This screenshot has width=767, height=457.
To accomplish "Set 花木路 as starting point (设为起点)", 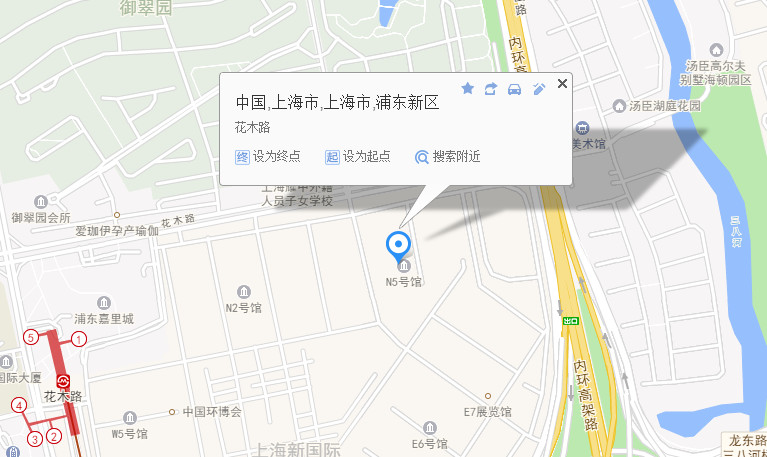I will 358,157.
